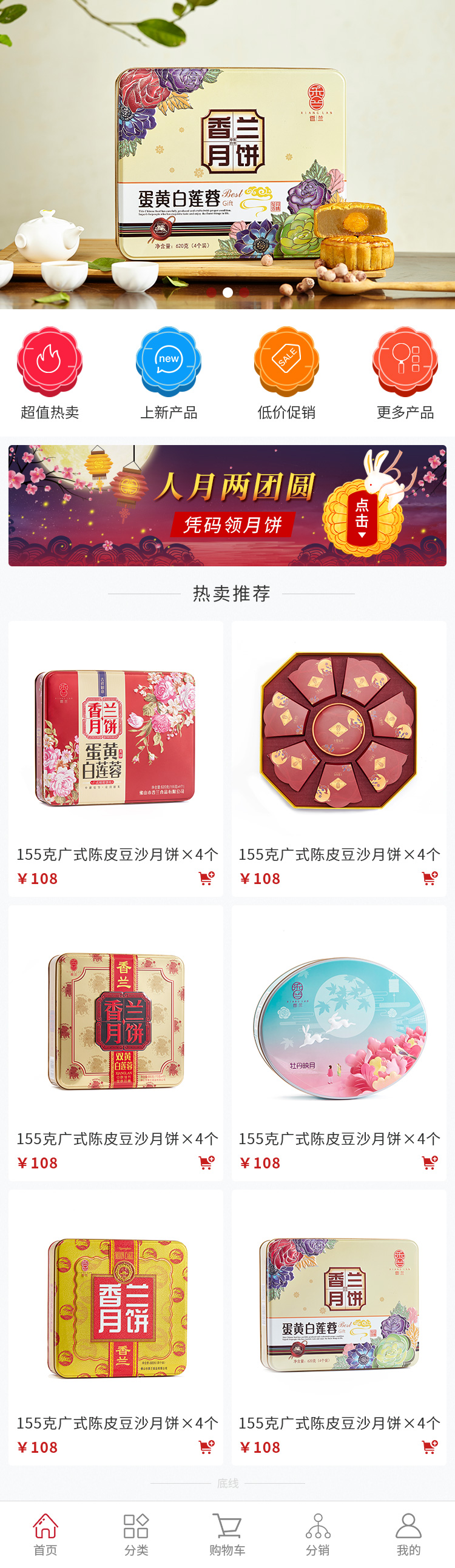
Task: Add the blue oval 牡丹映月 tin to cart
Action: pyautogui.click(x=430, y=1162)
